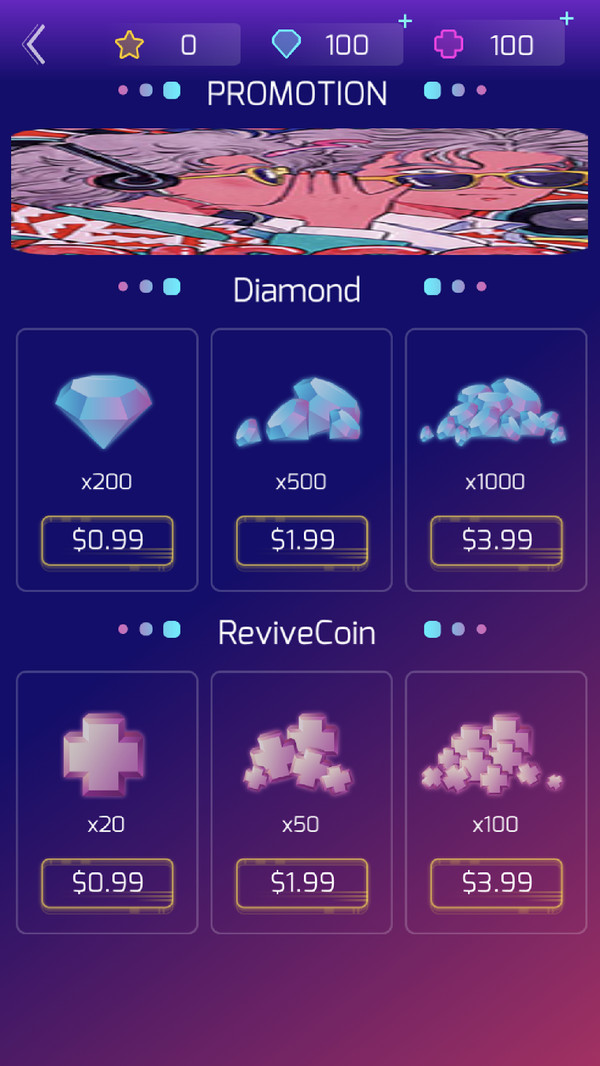Buy x200 diamonds for $0.99
The width and height of the screenshot is (600, 1066).
(x=107, y=541)
